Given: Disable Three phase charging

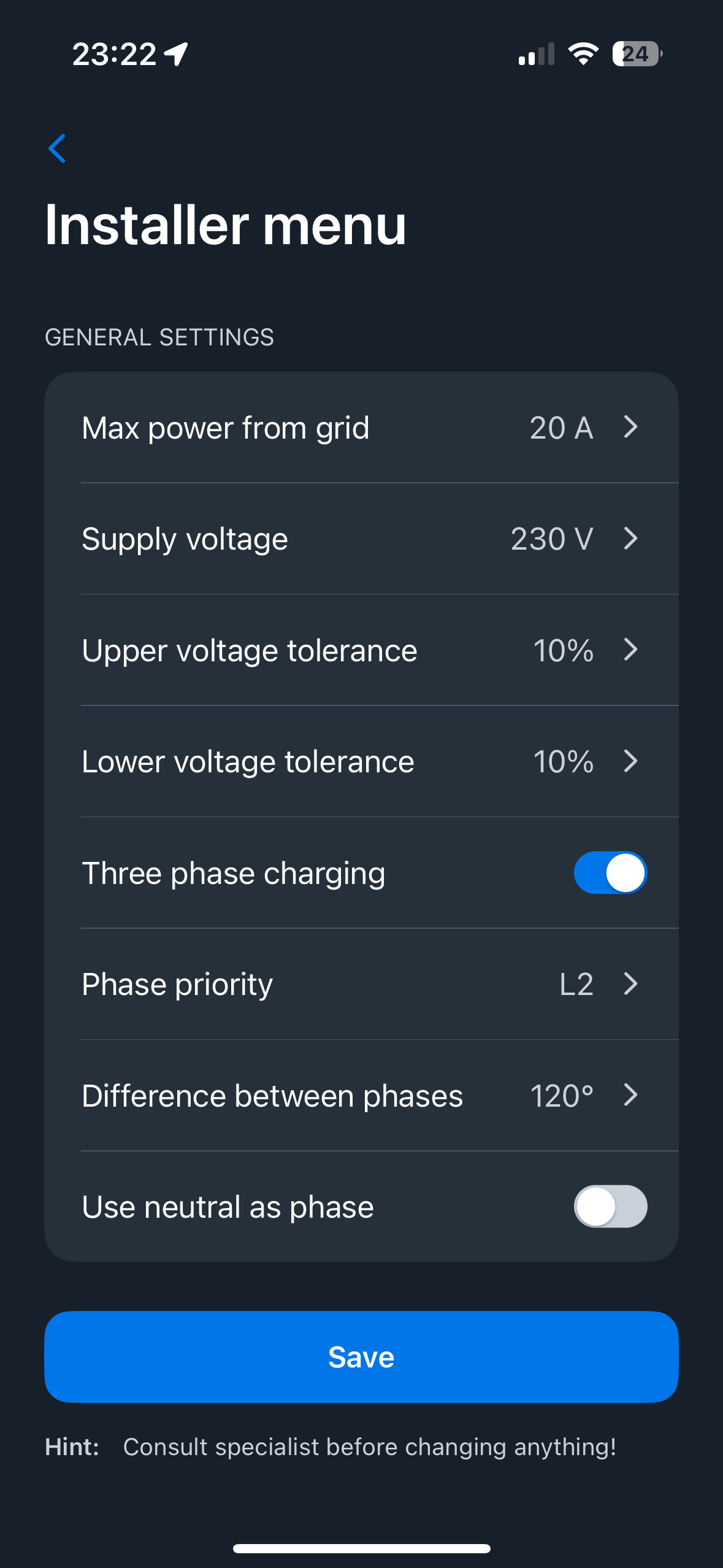Looking at the screenshot, I should pyautogui.click(x=610, y=872).
